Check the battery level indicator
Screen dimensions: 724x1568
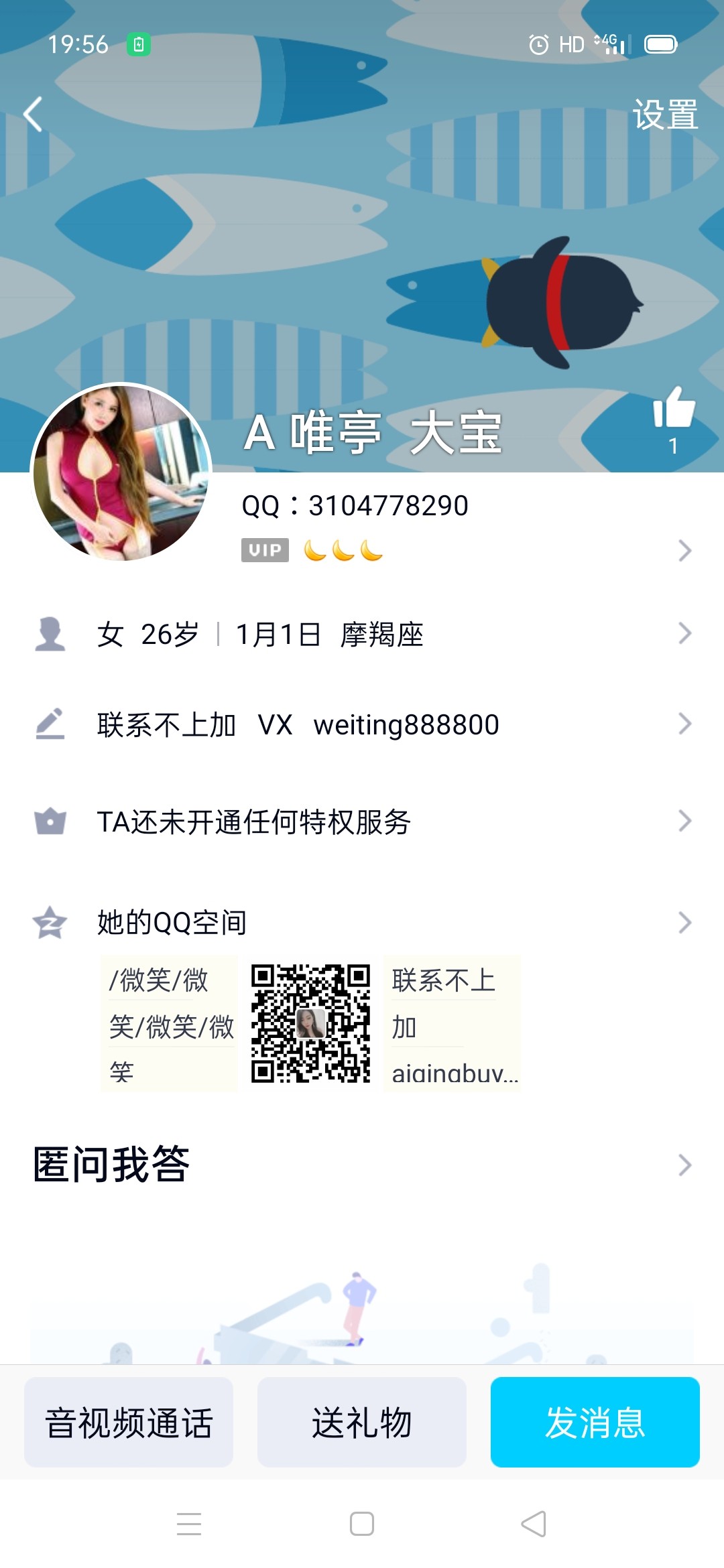(x=659, y=44)
